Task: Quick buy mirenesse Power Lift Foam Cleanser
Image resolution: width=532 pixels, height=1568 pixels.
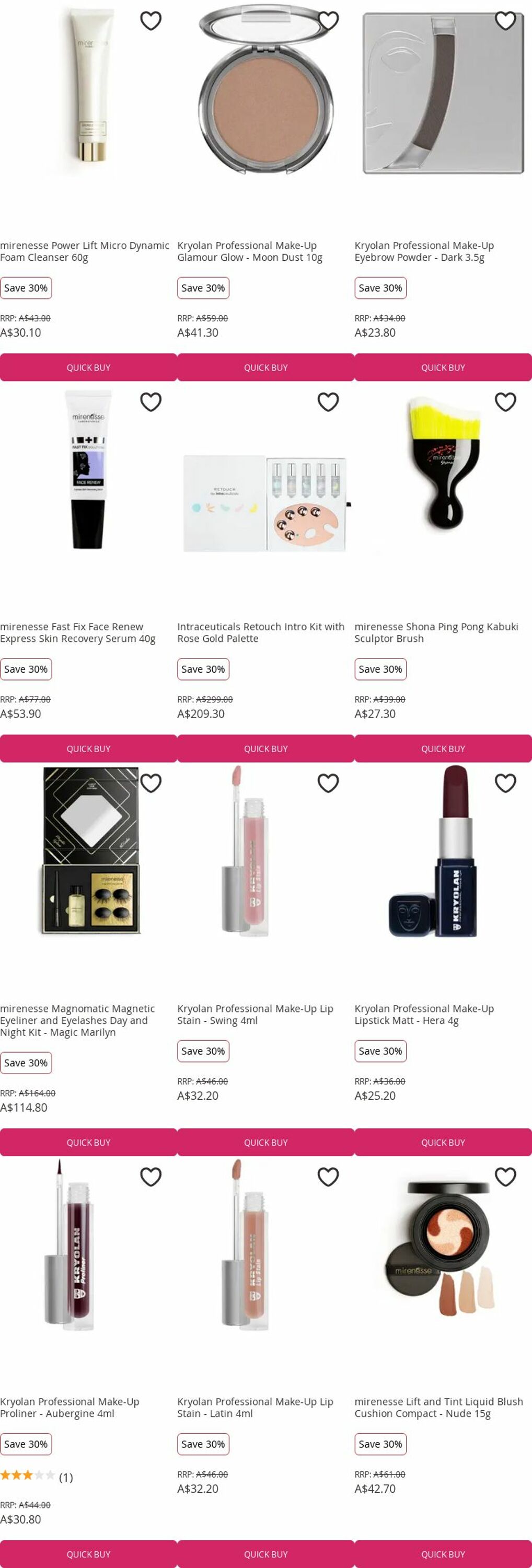Action: pyautogui.click(x=88, y=367)
